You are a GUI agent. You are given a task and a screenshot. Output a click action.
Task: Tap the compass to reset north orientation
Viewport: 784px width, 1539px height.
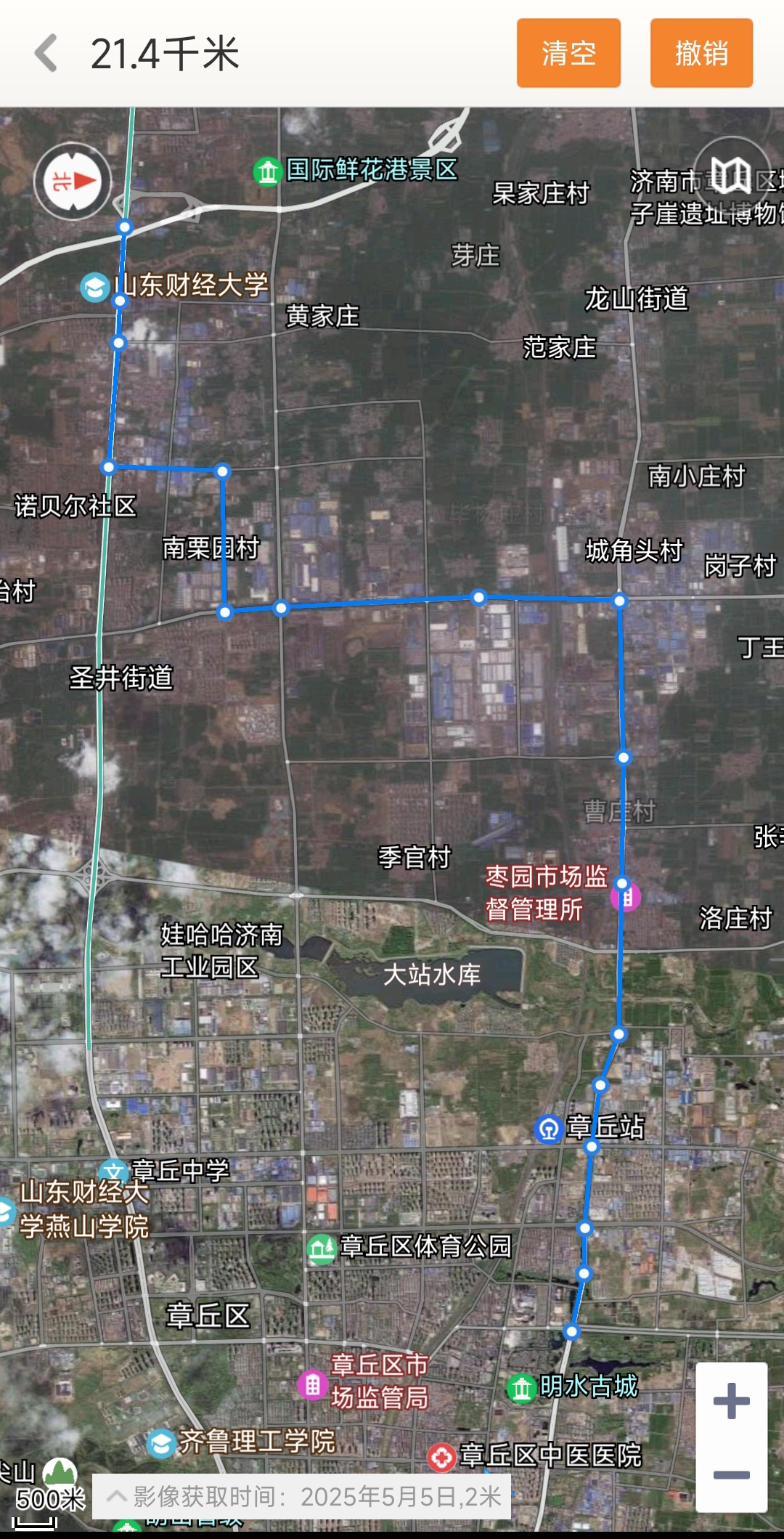[73, 182]
